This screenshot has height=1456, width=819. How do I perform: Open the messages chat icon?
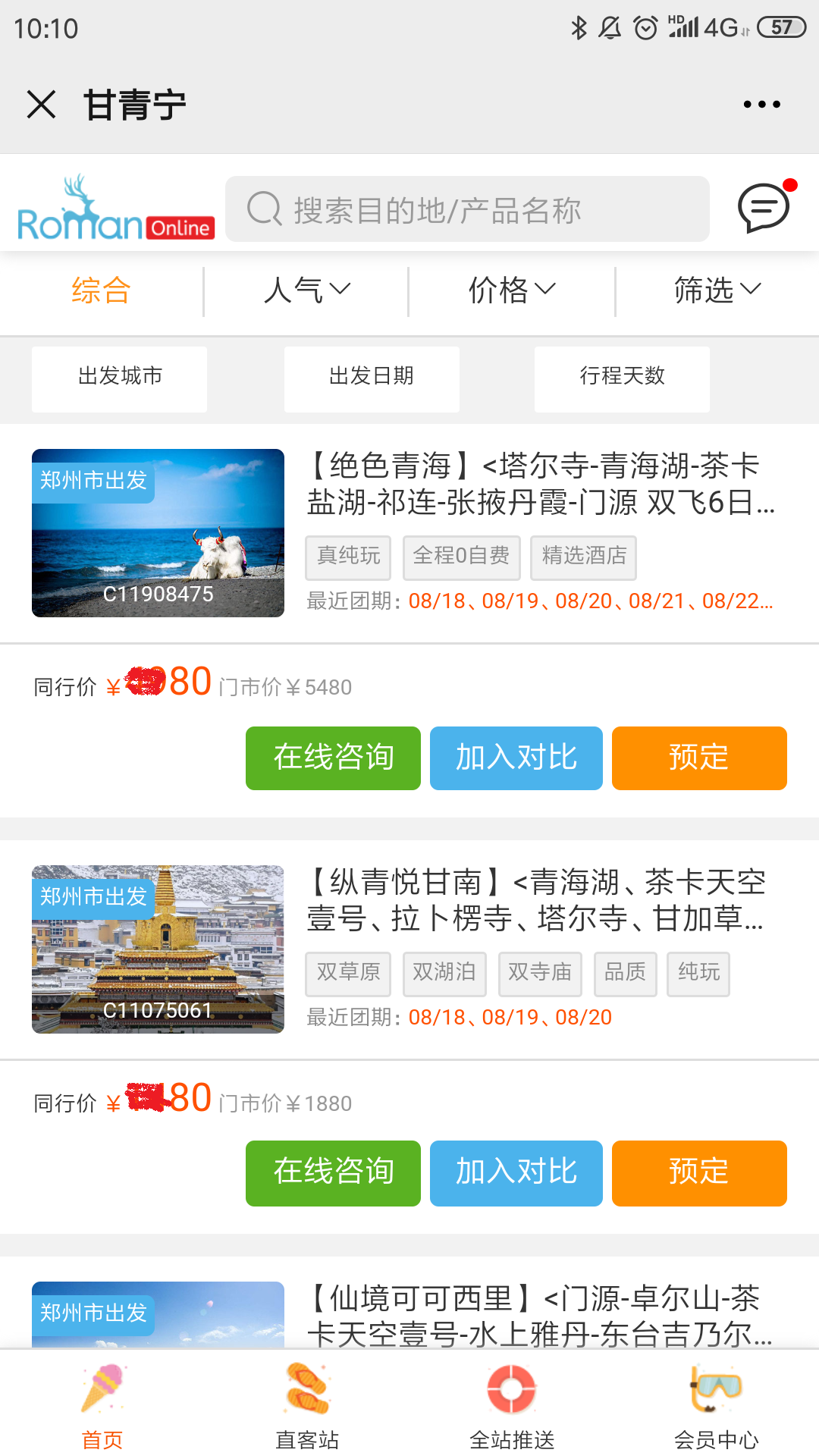tap(764, 208)
